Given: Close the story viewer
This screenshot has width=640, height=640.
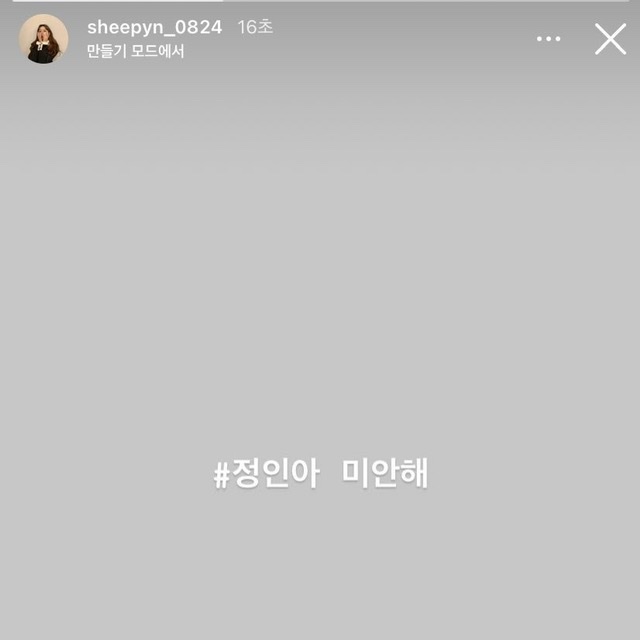Looking at the screenshot, I should (609, 39).
